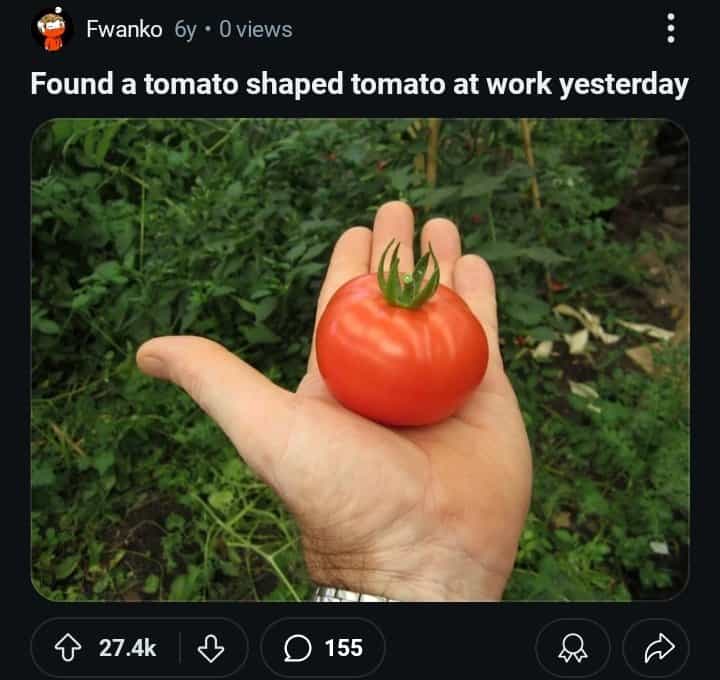Share the tomato post
The height and width of the screenshot is (680, 720).
coord(656,648)
